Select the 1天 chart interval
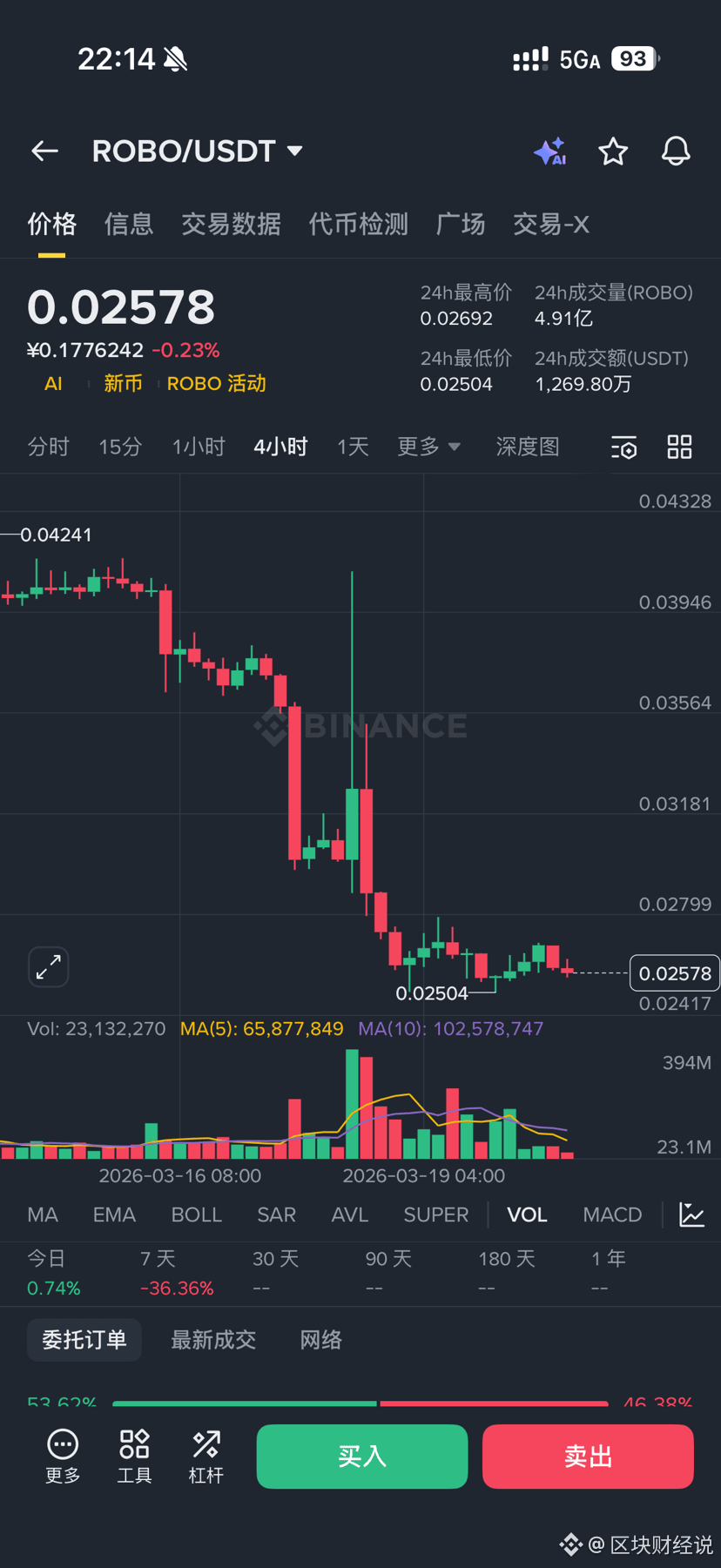Image resolution: width=721 pixels, height=1568 pixels. pos(353,448)
